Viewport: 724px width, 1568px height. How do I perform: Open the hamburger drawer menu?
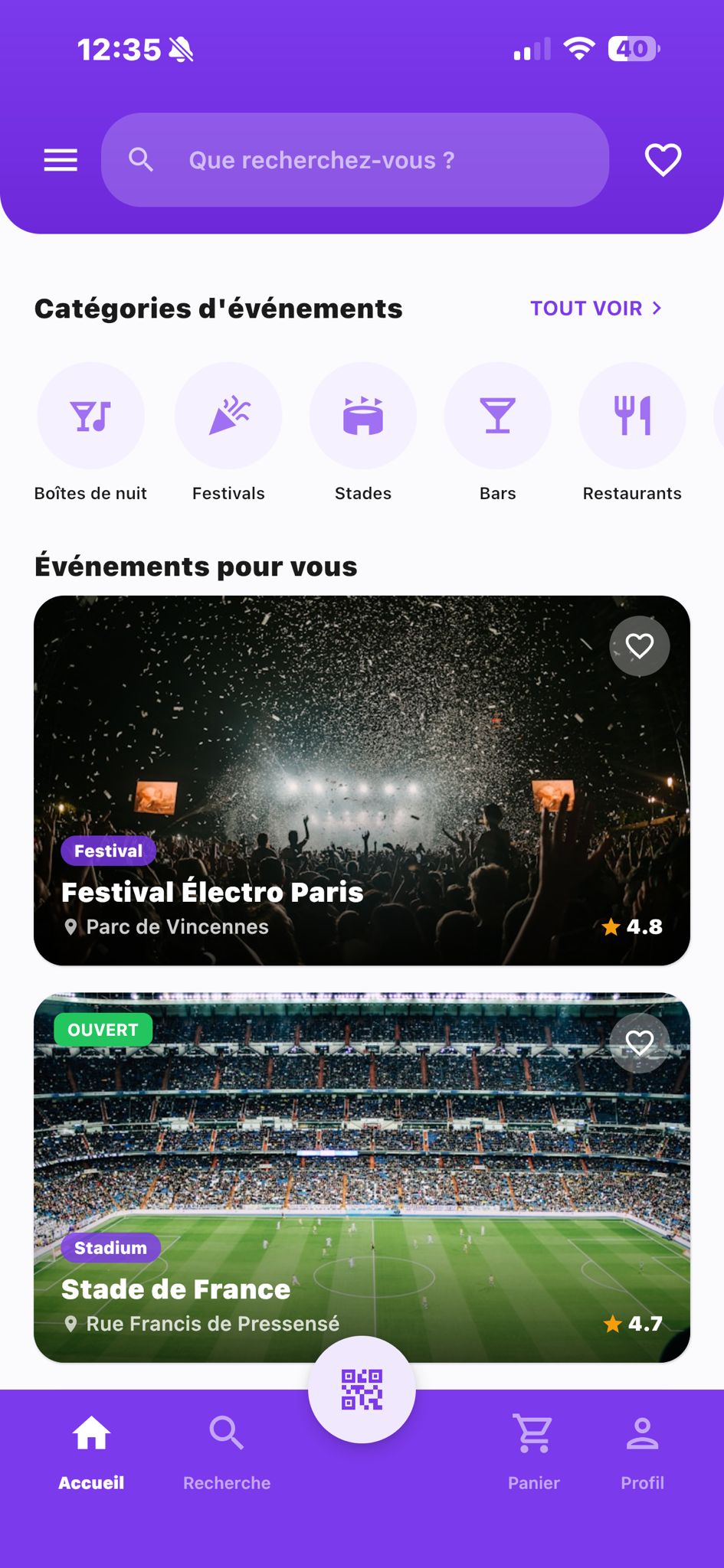coord(61,160)
